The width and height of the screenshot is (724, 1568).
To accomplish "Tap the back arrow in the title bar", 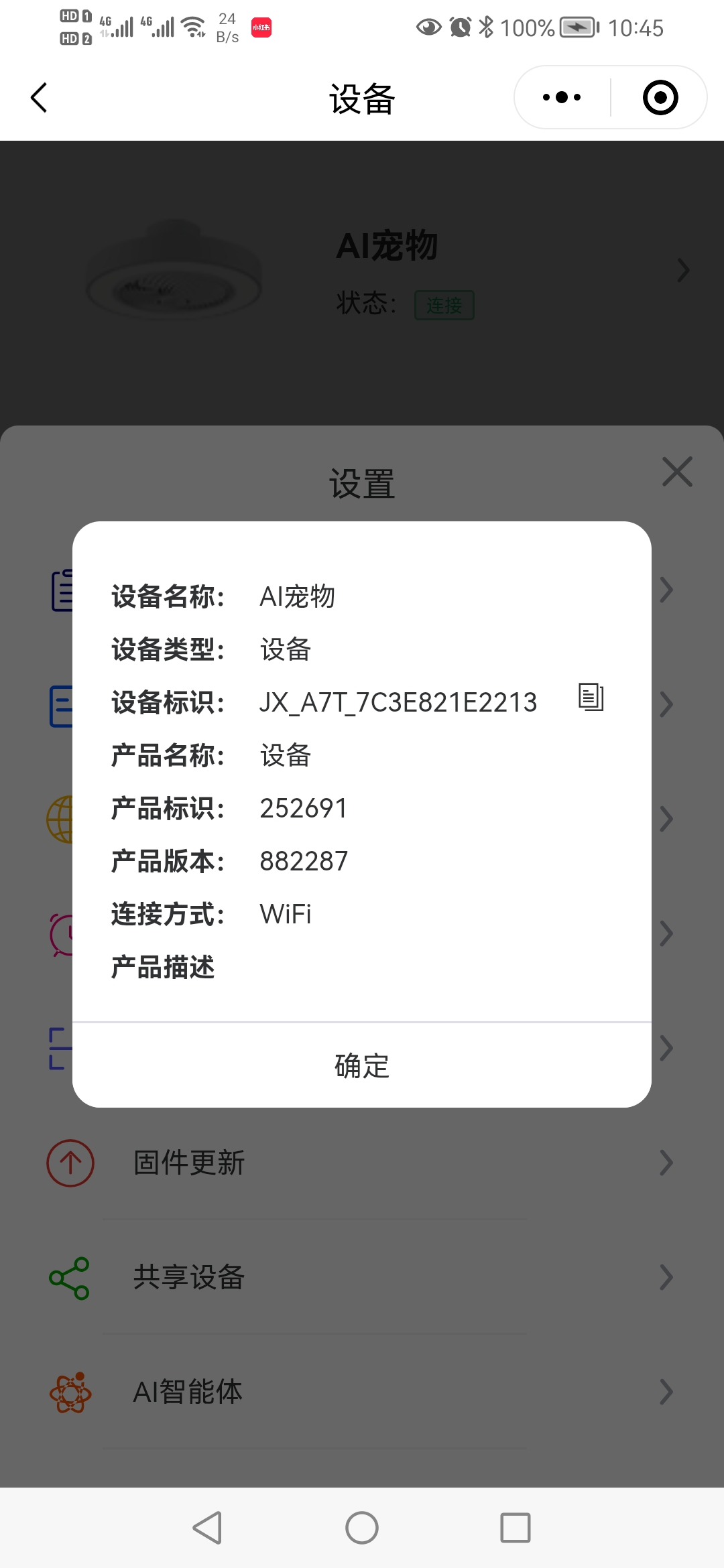I will 38,96.
